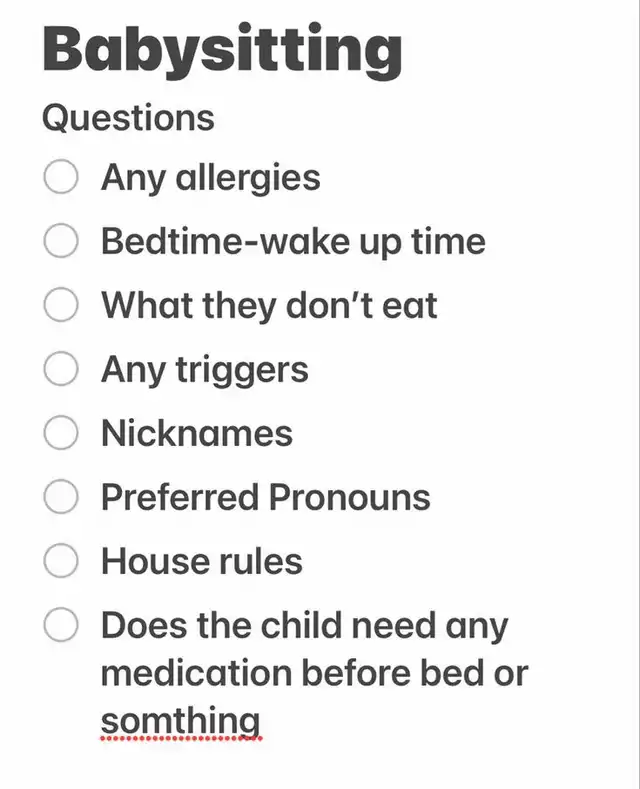Screen dimensions: 640x789
Task: Mark the child medication question as done
Action: 61,626
